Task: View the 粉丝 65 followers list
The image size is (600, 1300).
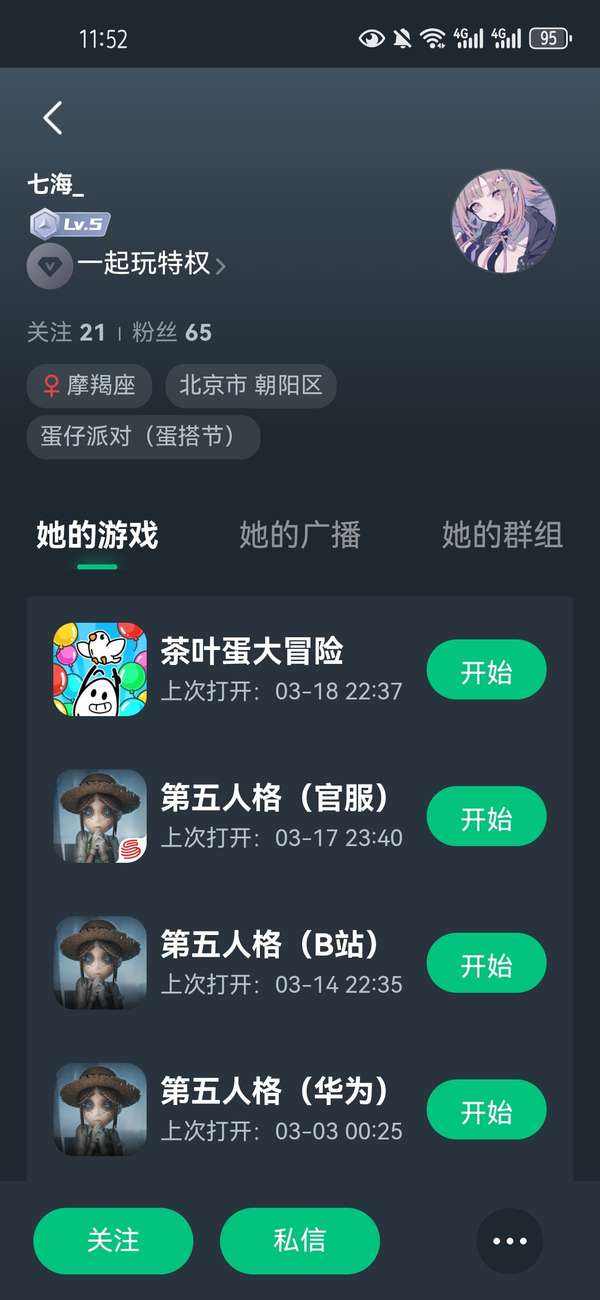Action: tap(172, 333)
